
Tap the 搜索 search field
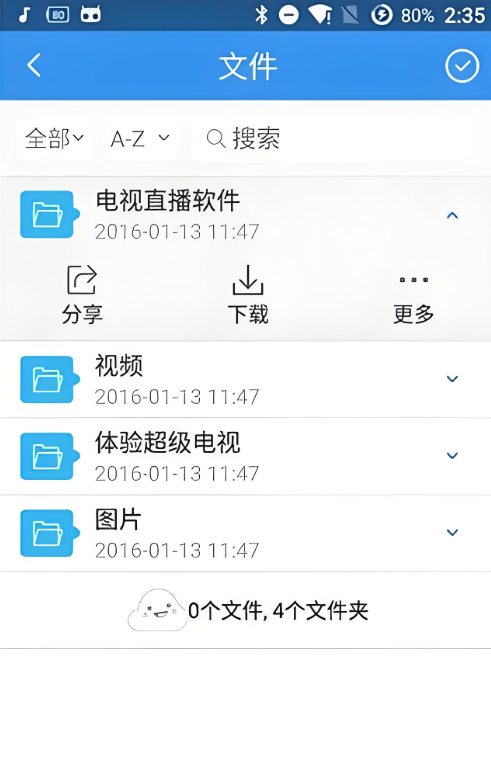click(331, 139)
